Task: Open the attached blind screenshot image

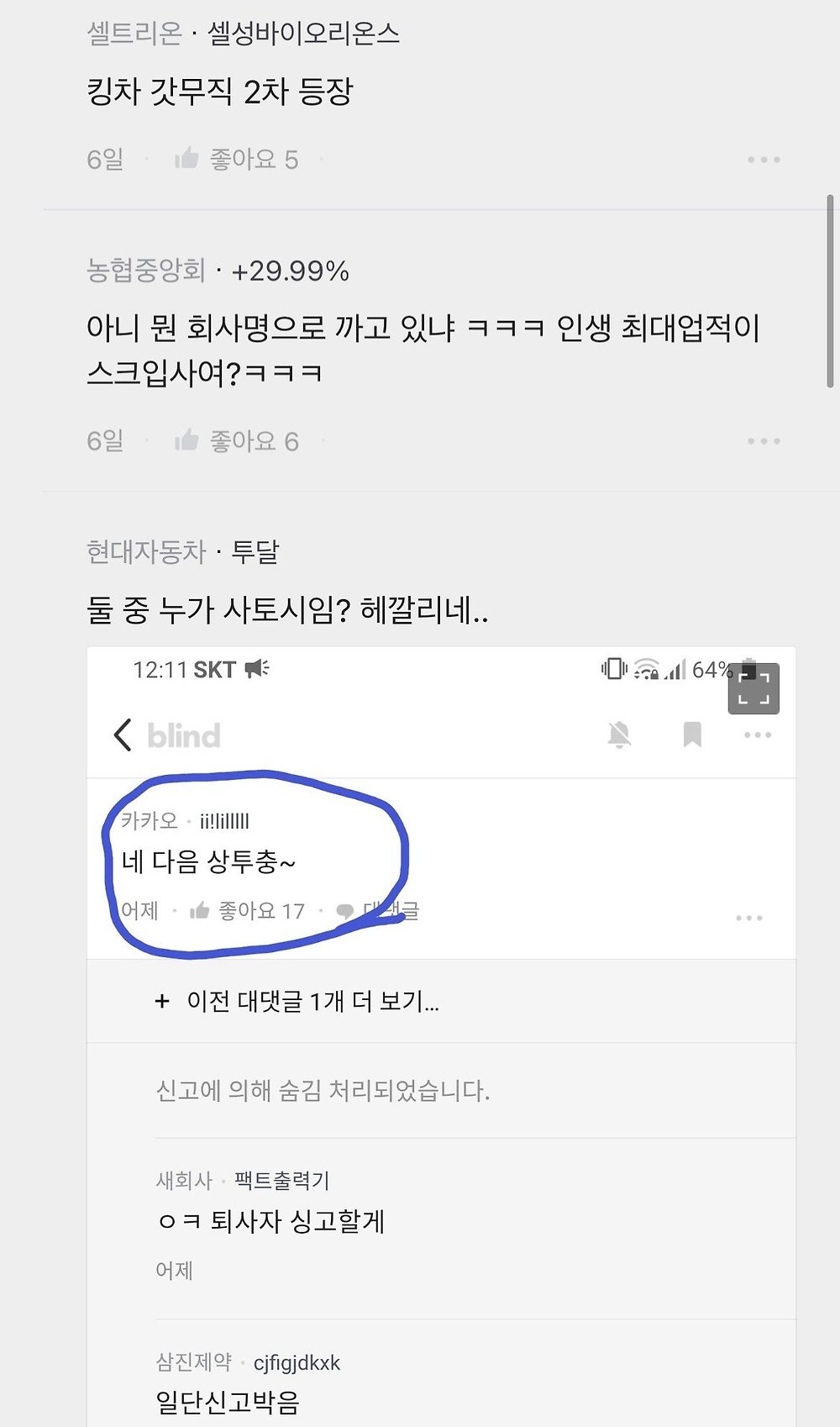Action: (x=441, y=1036)
